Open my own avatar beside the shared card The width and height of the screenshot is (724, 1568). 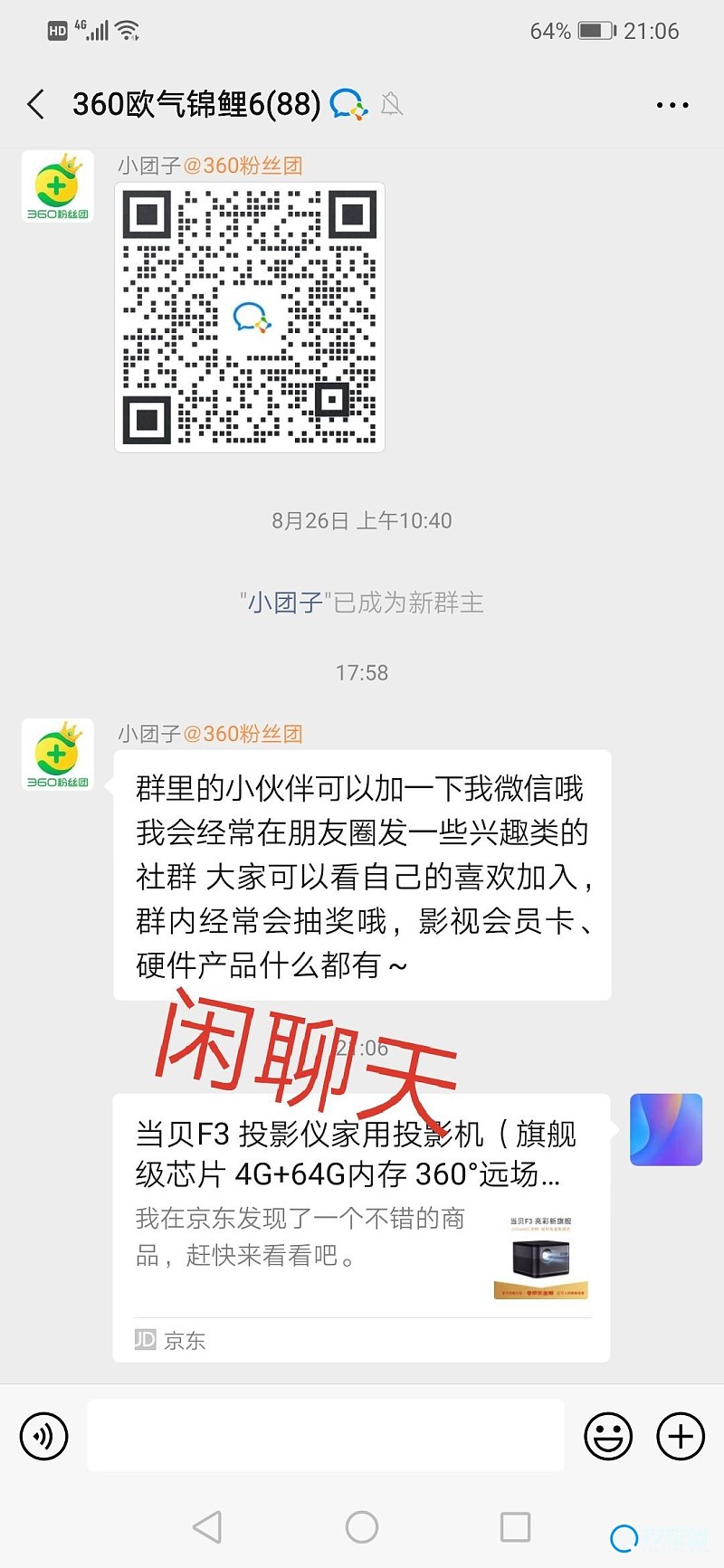[x=666, y=1129]
